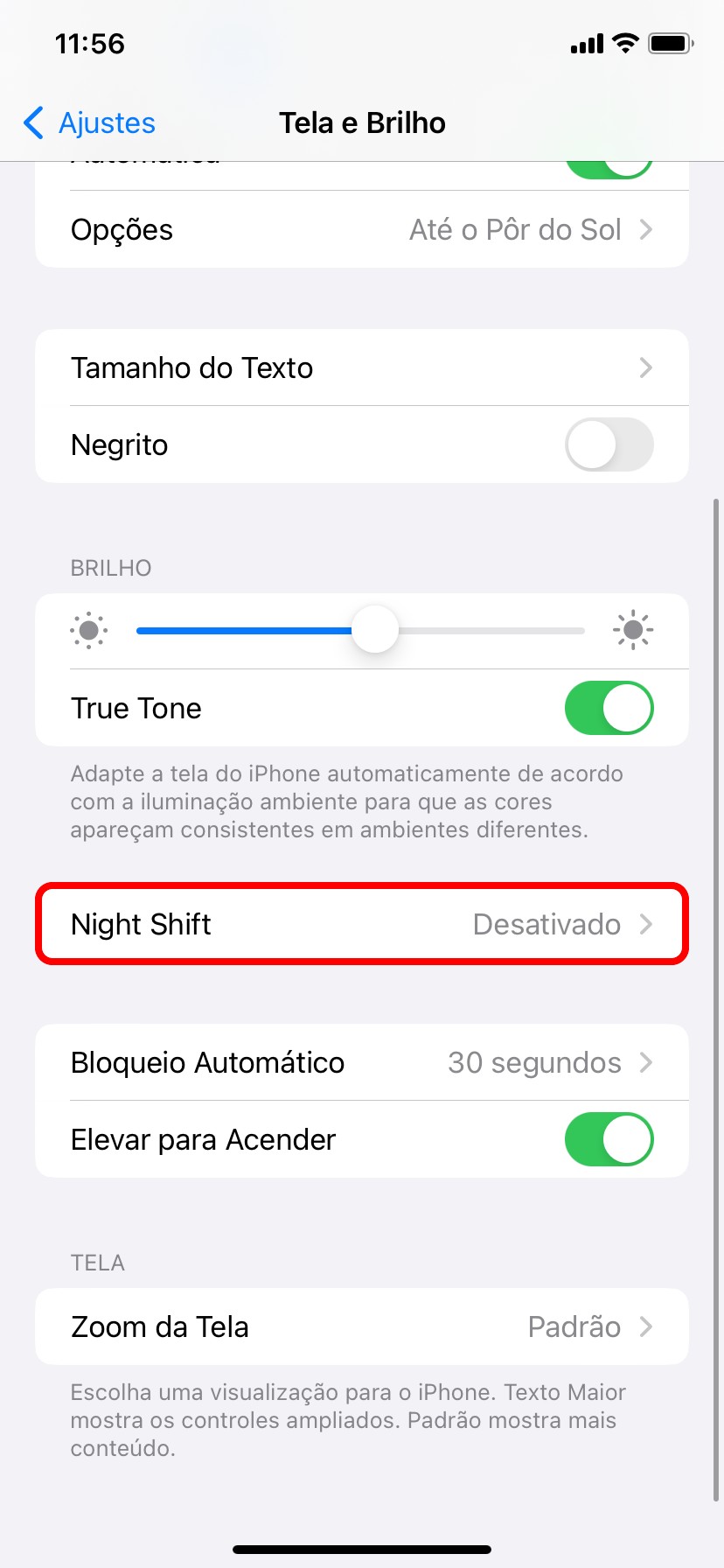Enable the Negrito text toggle
Screen dimensions: 724x1568
[x=609, y=444]
